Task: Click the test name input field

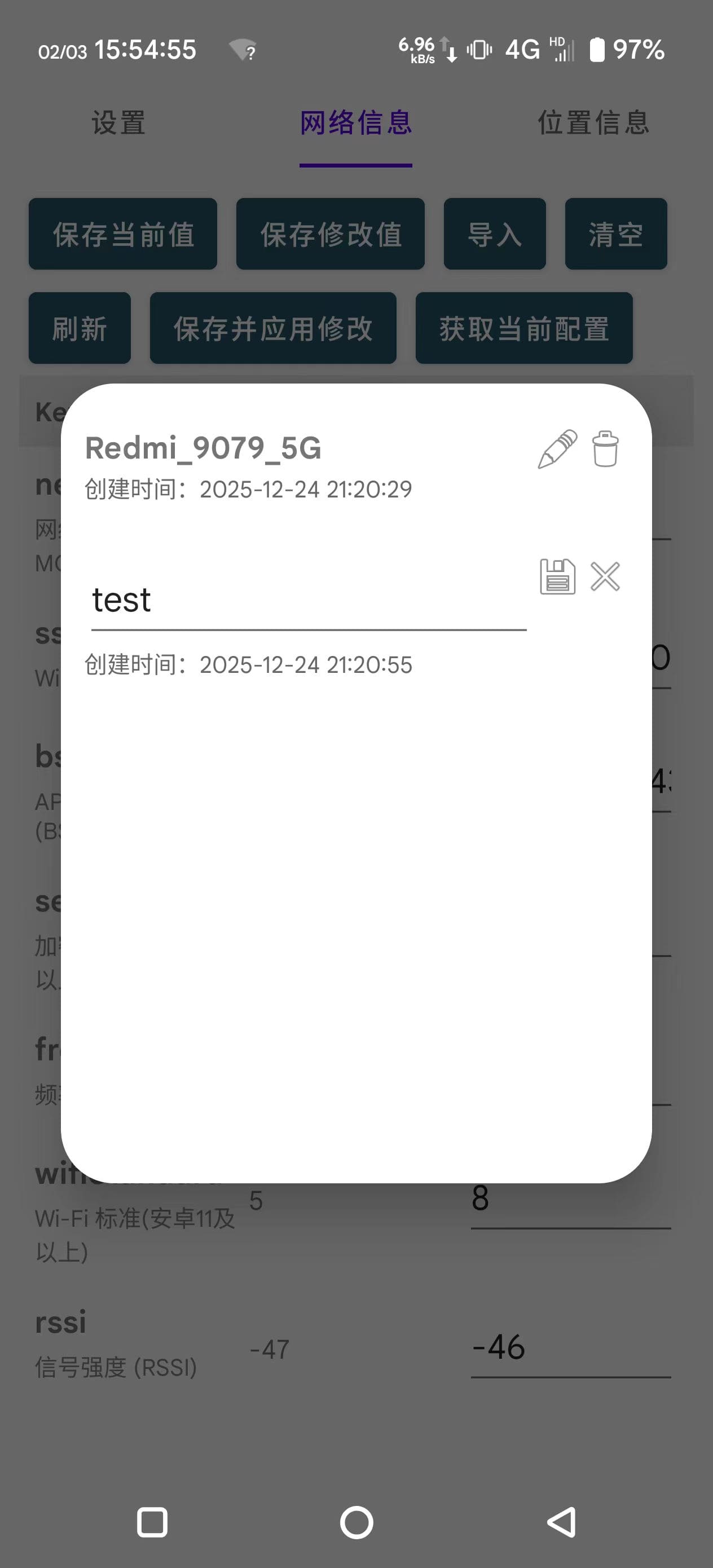Action: pyautogui.click(x=305, y=600)
